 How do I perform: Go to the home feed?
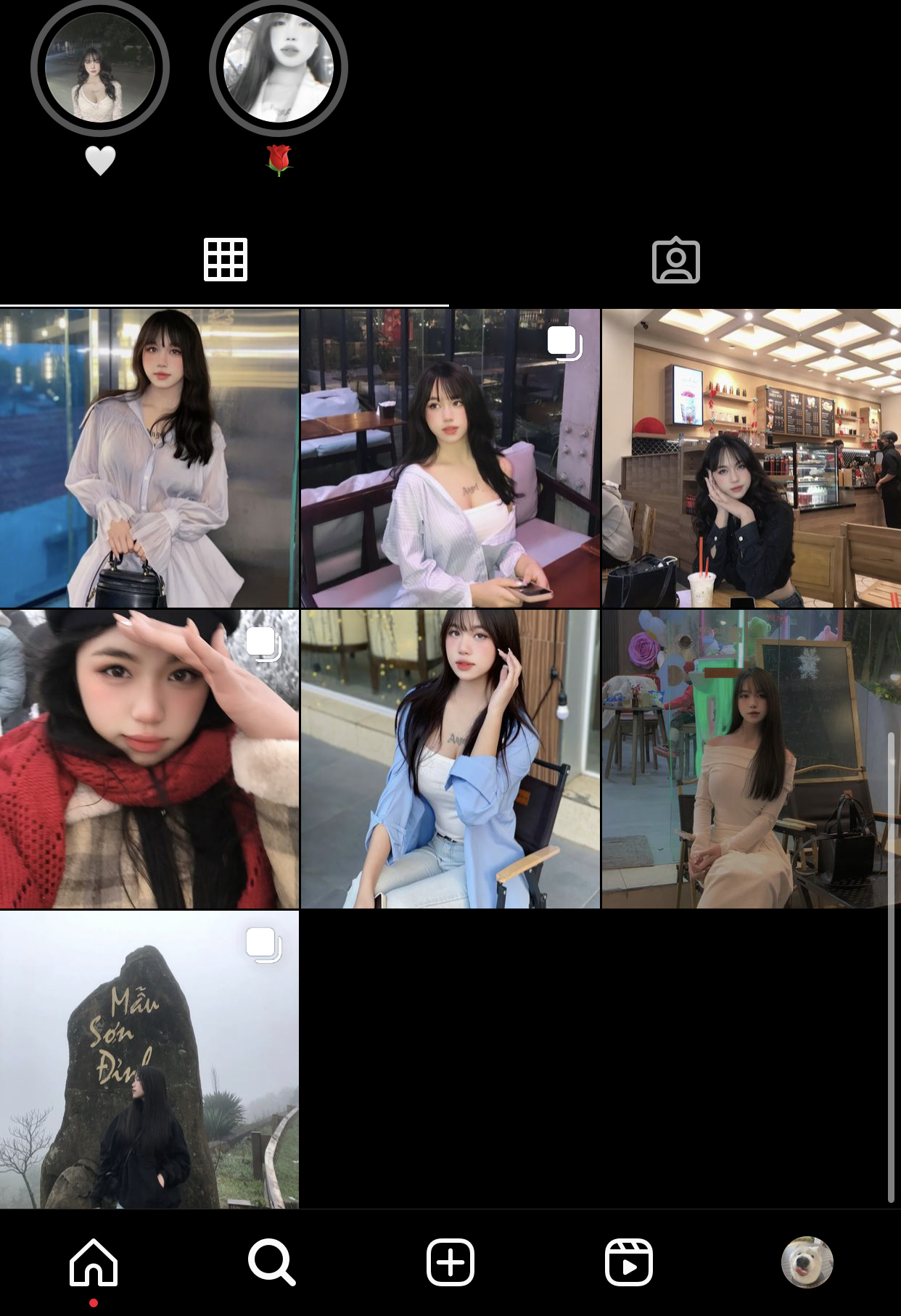point(94,1262)
